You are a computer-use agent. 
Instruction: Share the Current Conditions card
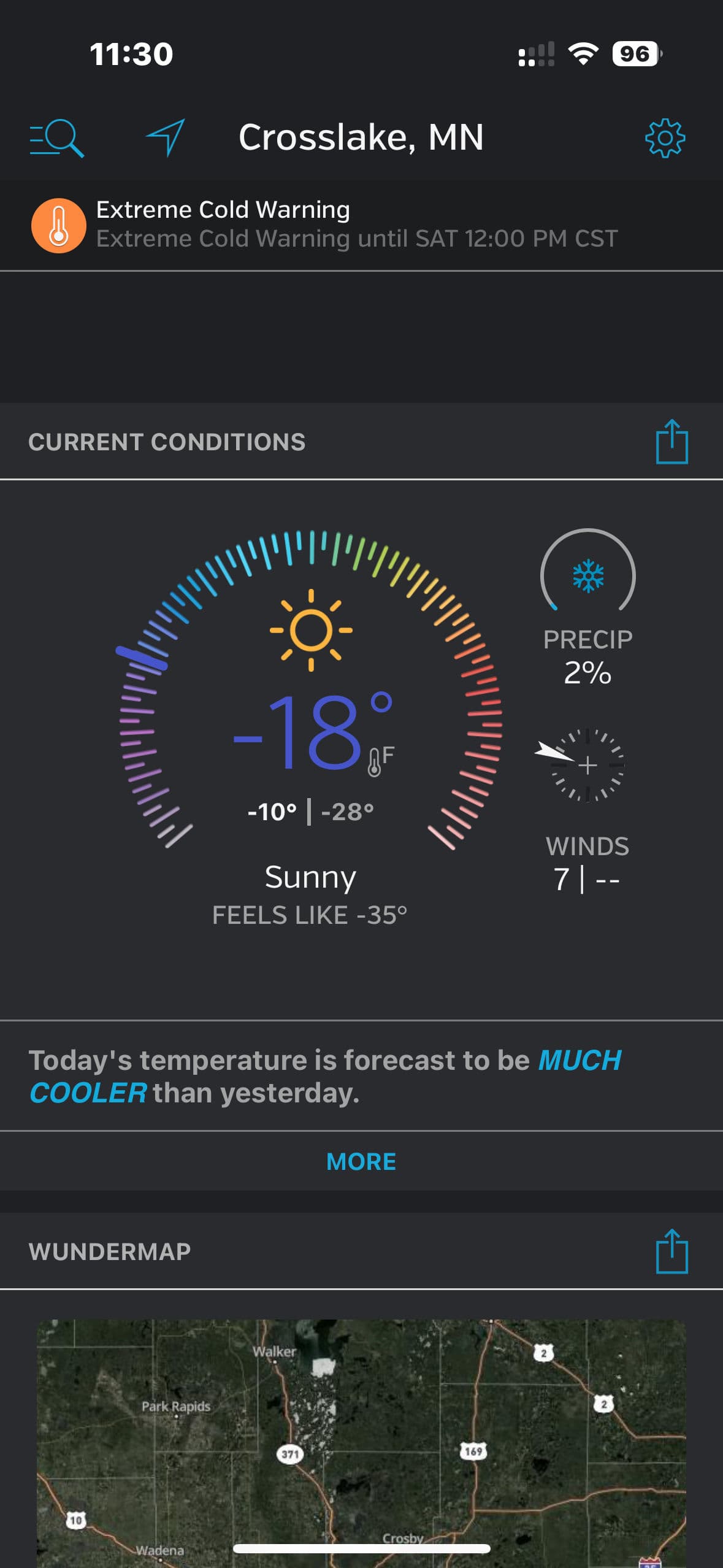pos(671,442)
